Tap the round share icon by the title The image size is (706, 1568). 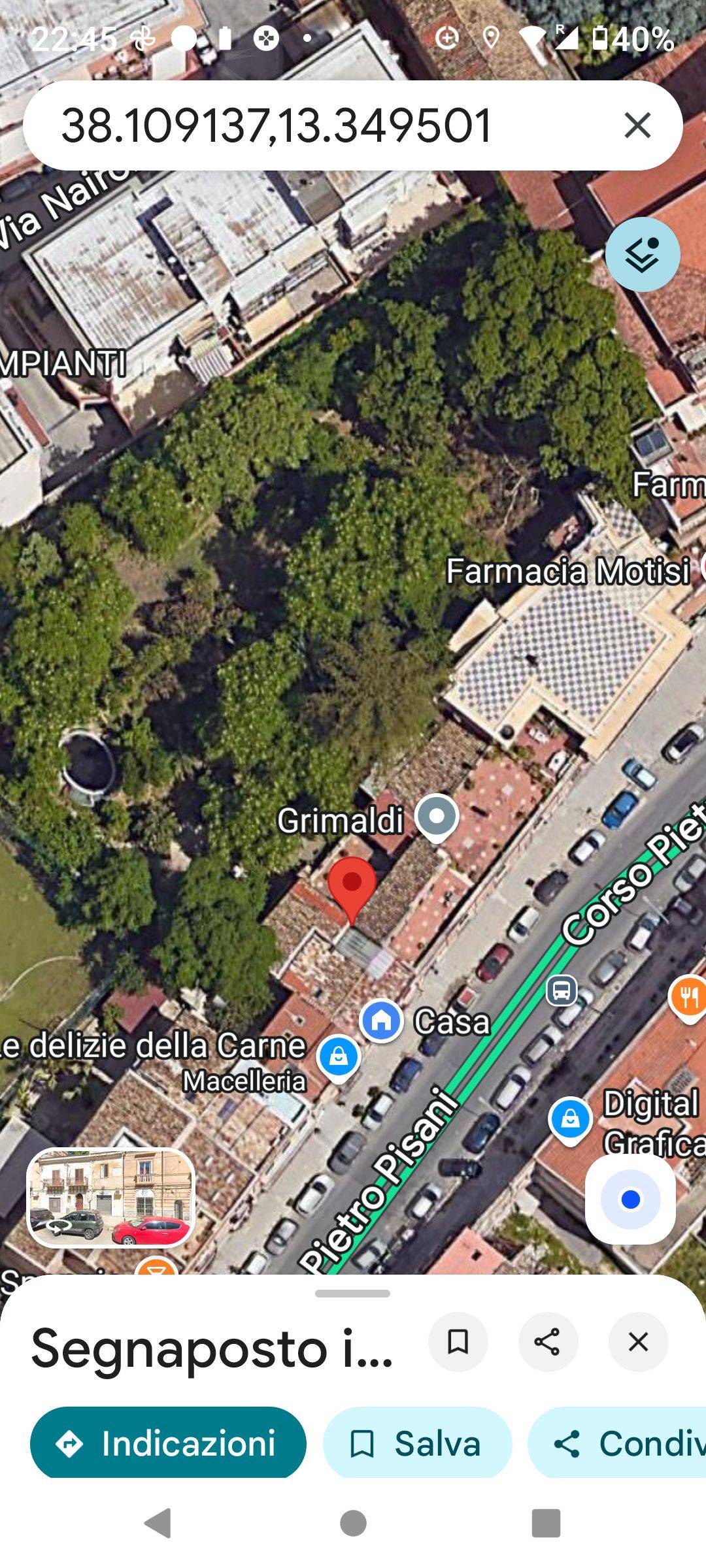[x=548, y=1342]
